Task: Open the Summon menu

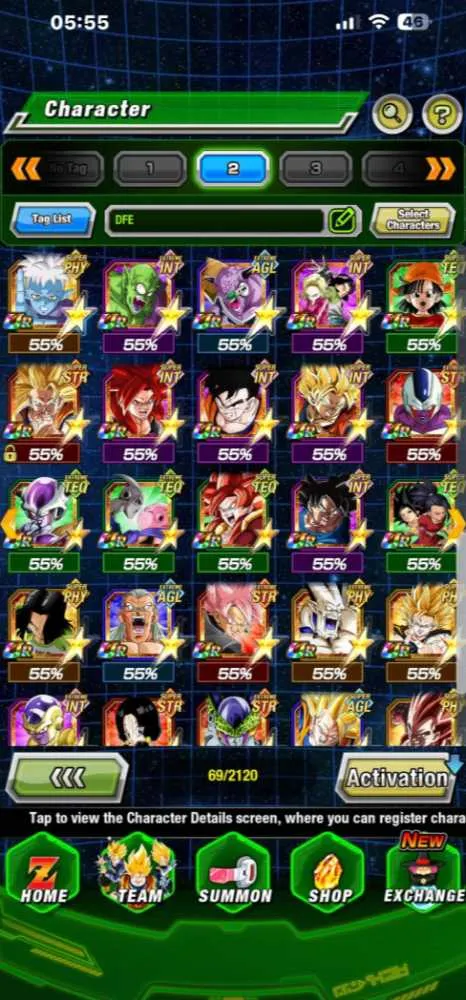Action: tap(234, 872)
